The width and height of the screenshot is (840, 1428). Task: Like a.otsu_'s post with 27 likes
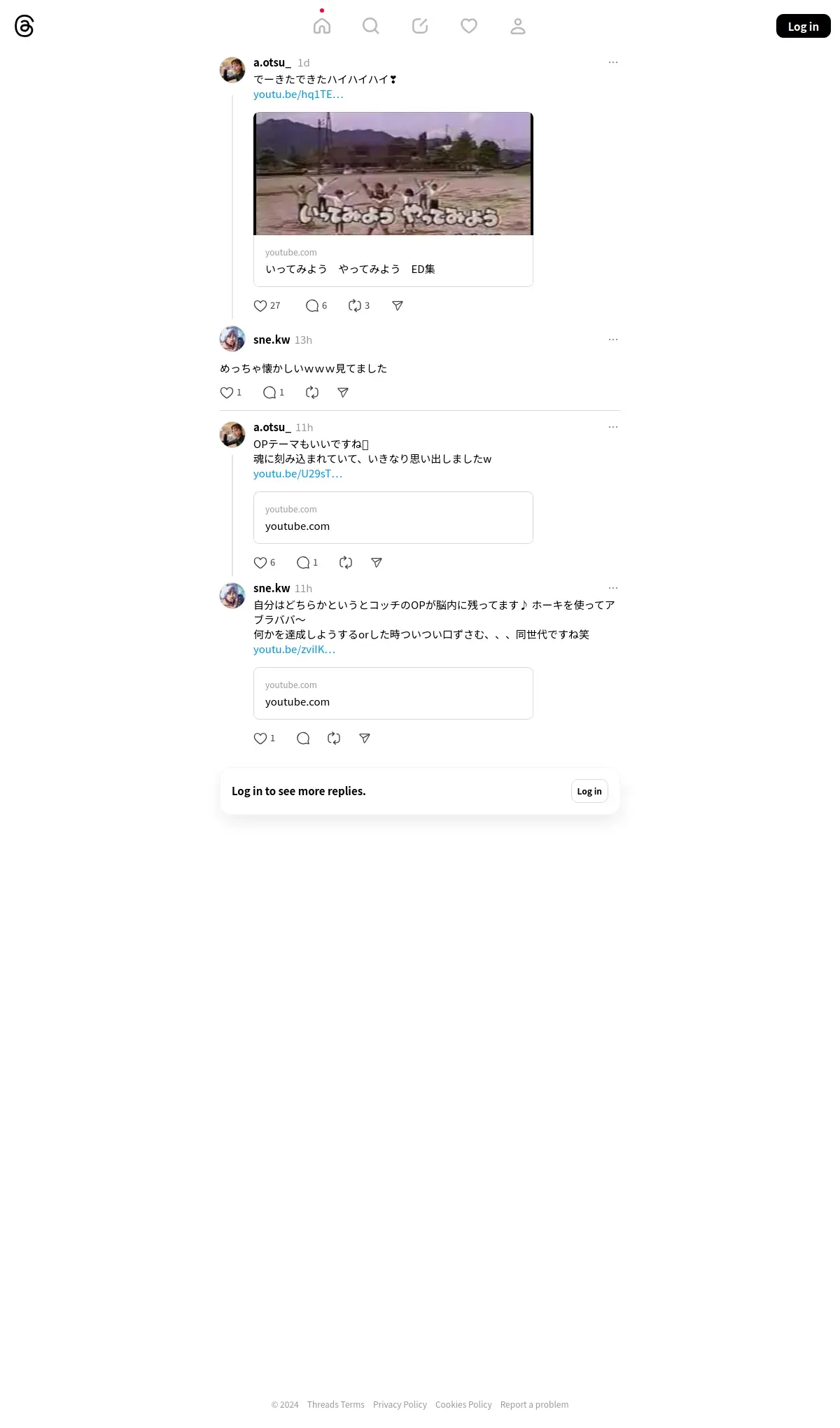[x=260, y=306]
